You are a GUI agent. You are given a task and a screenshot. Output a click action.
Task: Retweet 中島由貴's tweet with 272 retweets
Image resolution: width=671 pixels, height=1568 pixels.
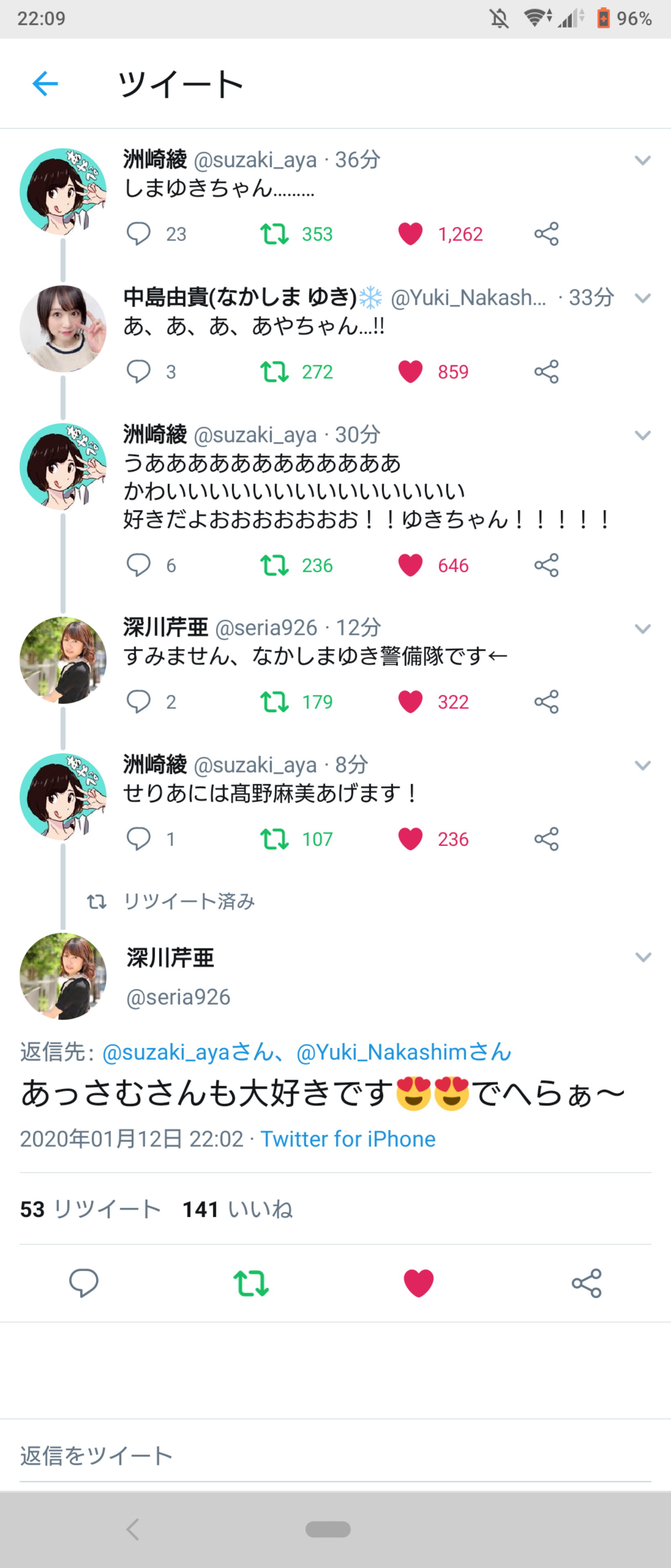click(x=274, y=371)
